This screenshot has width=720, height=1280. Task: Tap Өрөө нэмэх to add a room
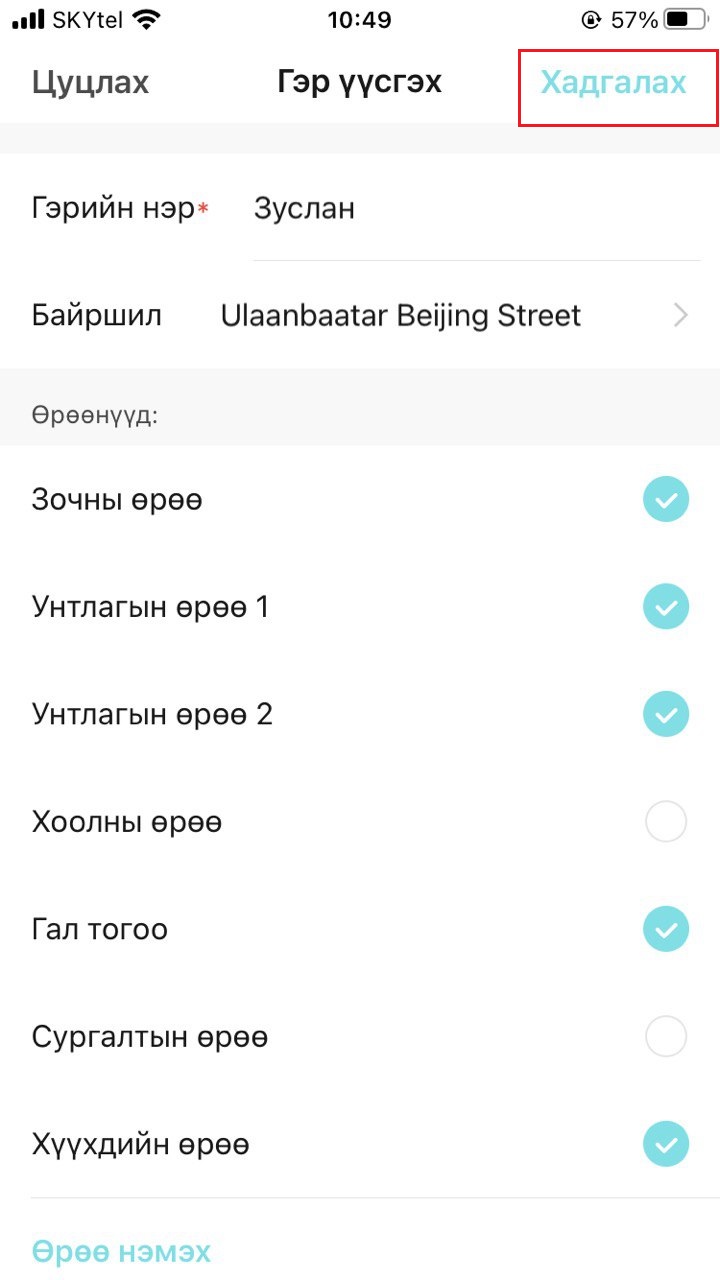coord(121,1251)
